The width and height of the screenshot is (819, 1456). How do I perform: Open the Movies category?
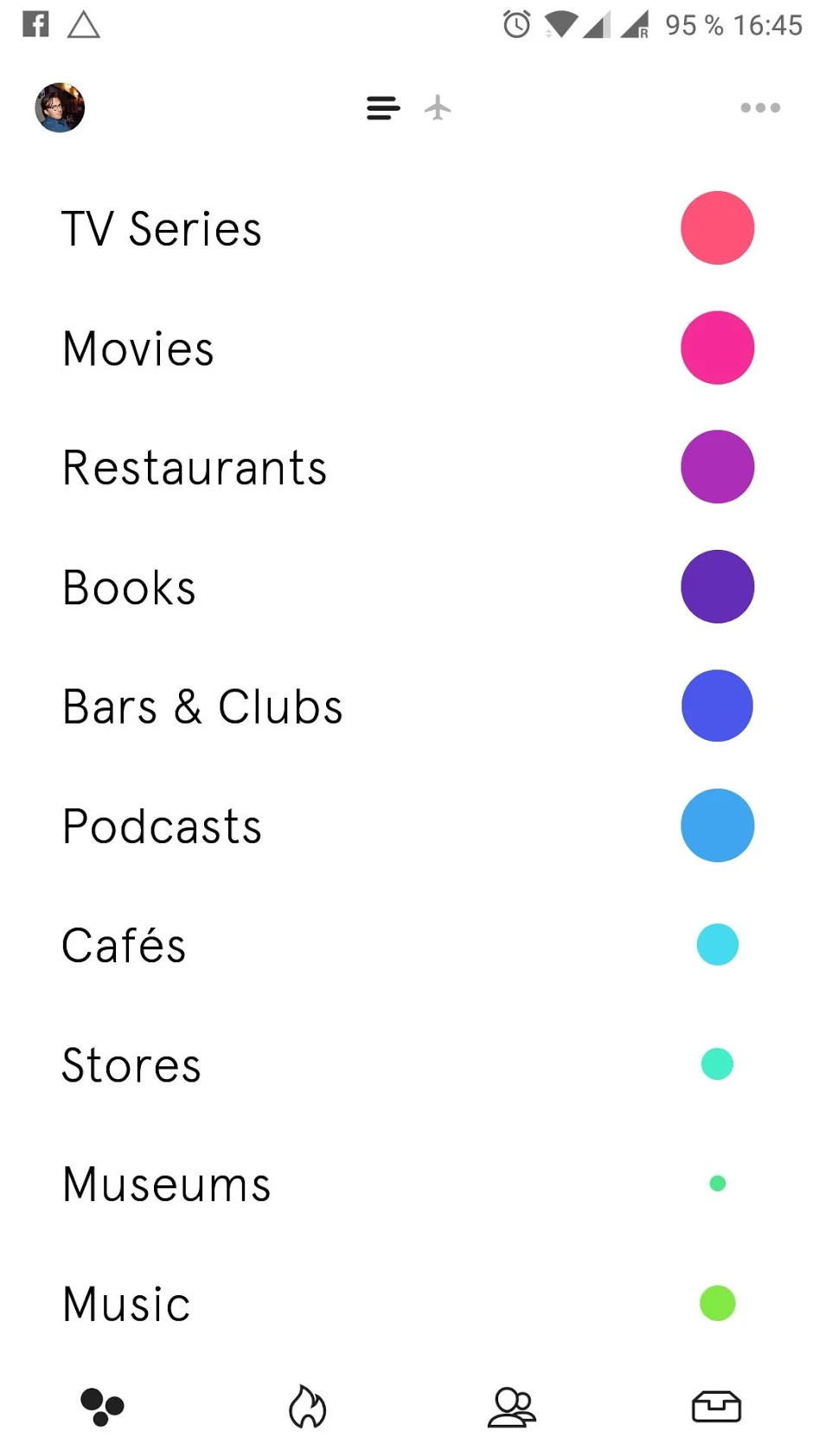[x=138, y=348]
